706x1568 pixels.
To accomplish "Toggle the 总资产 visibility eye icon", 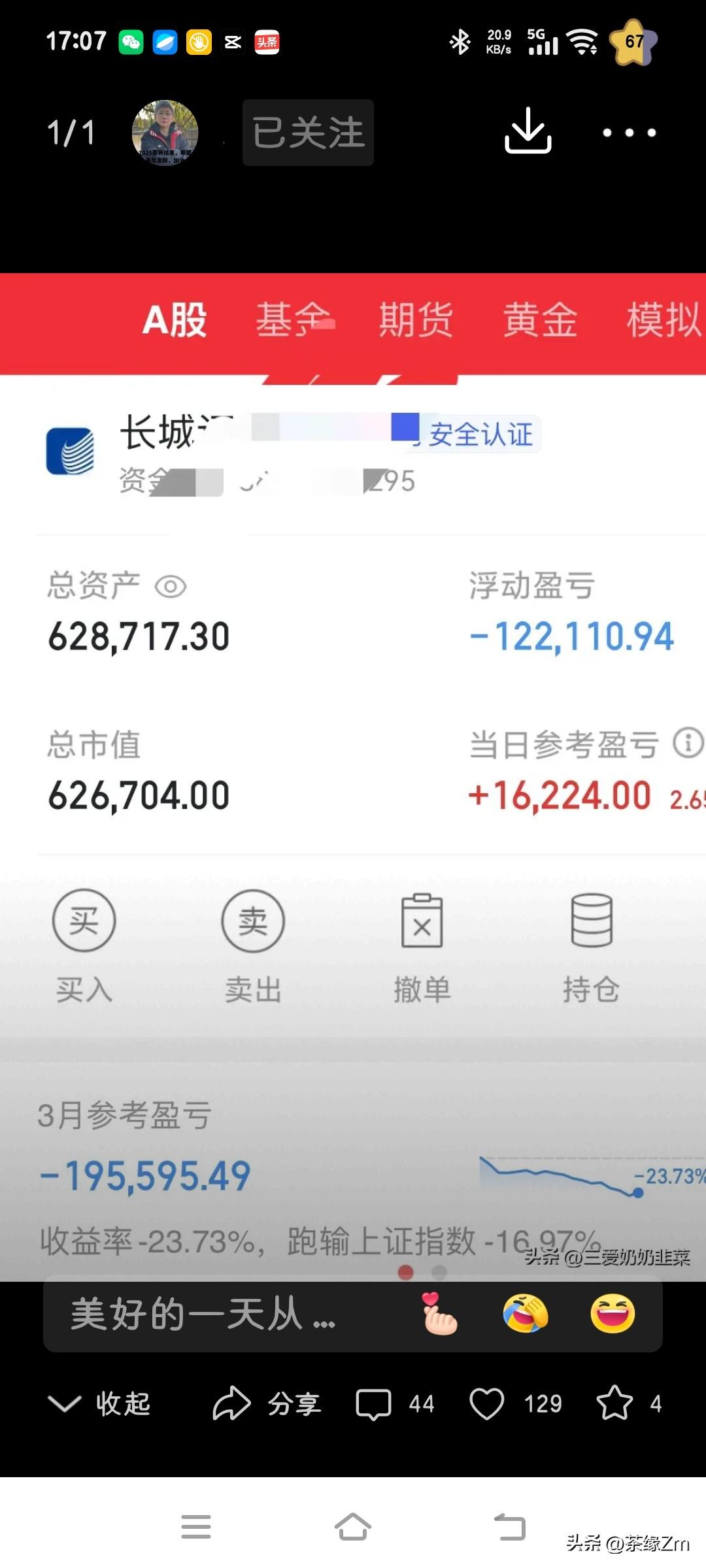I will tap(172, 587).
